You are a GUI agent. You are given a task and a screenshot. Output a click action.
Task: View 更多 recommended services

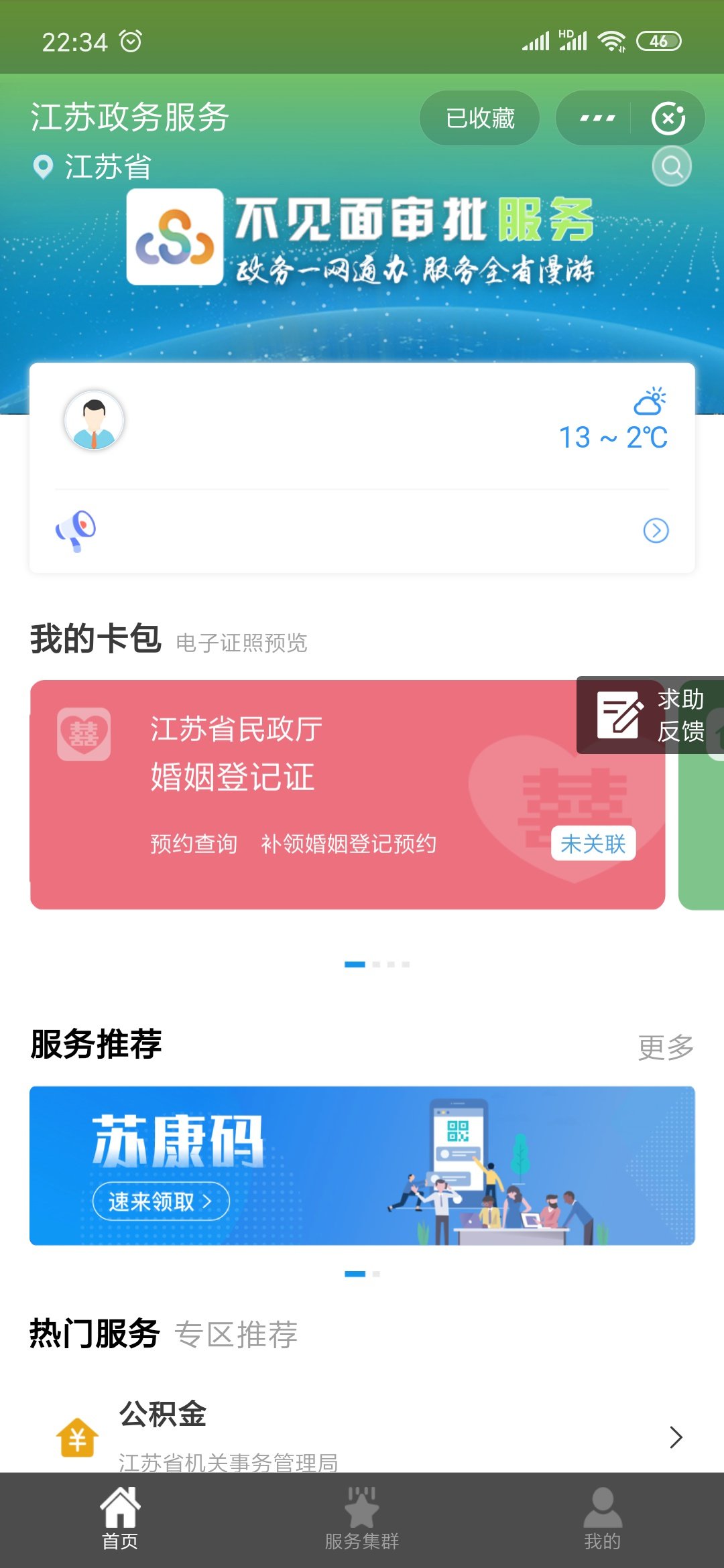tap(665, 1047)
